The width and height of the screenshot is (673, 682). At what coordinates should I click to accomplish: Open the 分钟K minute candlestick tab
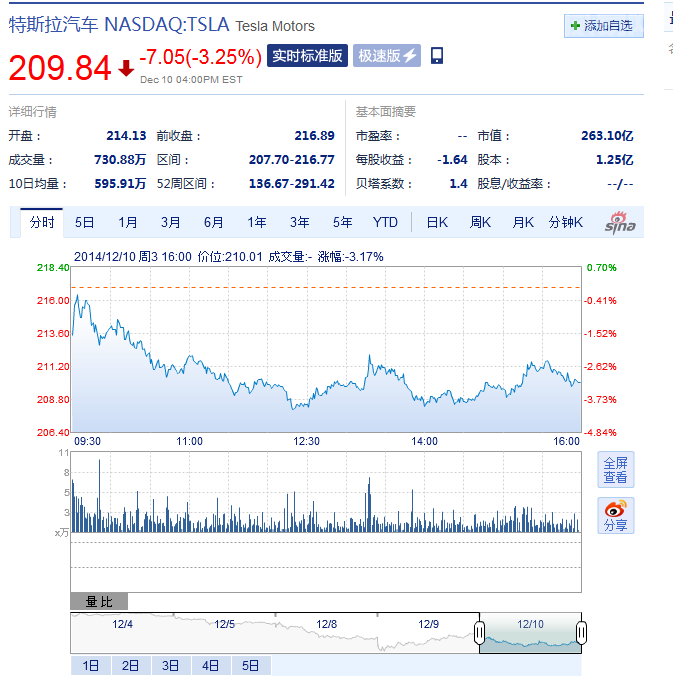[x=566, y=222]
